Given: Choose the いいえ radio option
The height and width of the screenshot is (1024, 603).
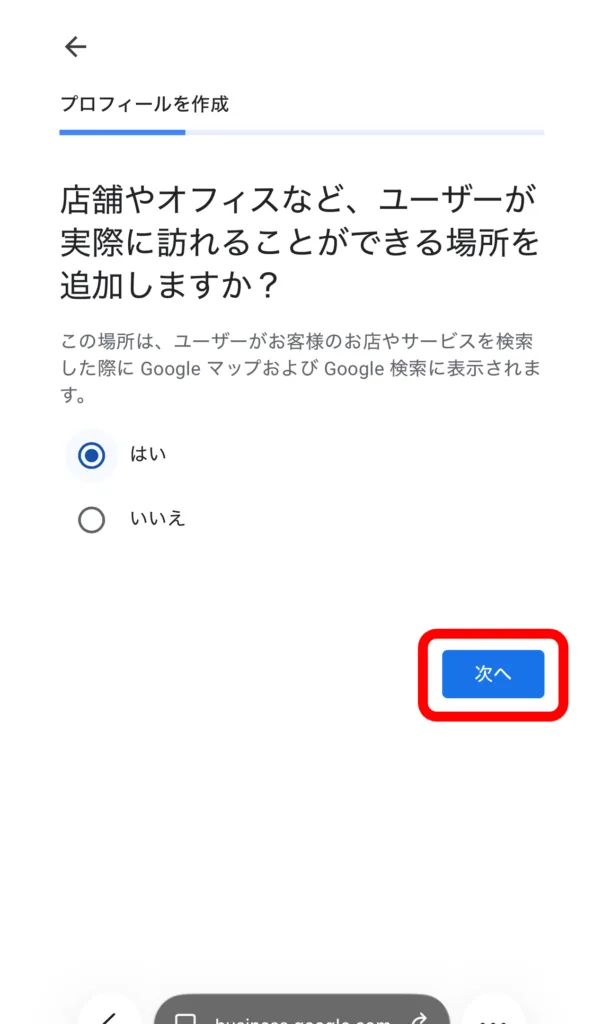Looking at the screenshot, I should tap(92, 520).
